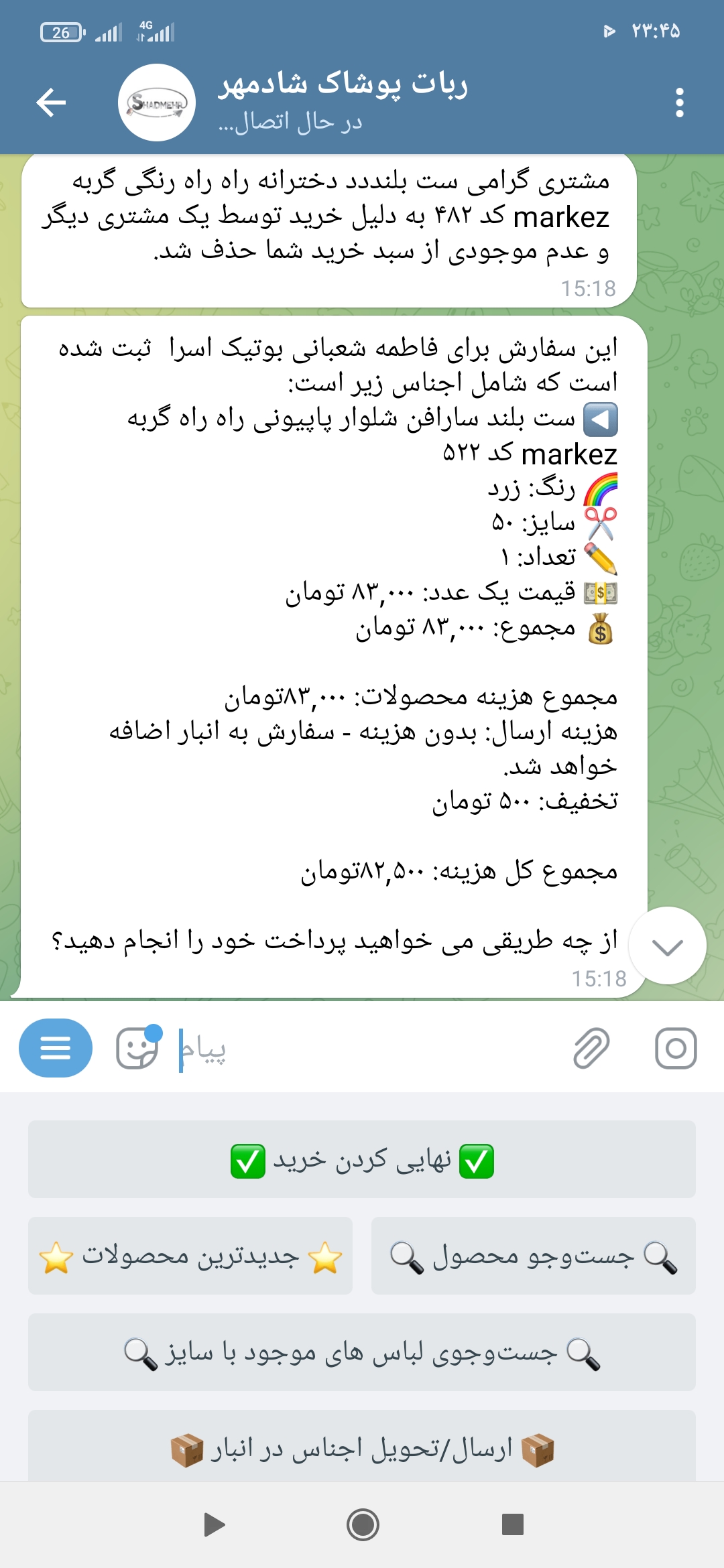Image resolution: width=724 pixels, height=1568 pixels.
Task: Tap نهایی کردن خرید to finalize purchase
Action: click(x=362, y=1159)
